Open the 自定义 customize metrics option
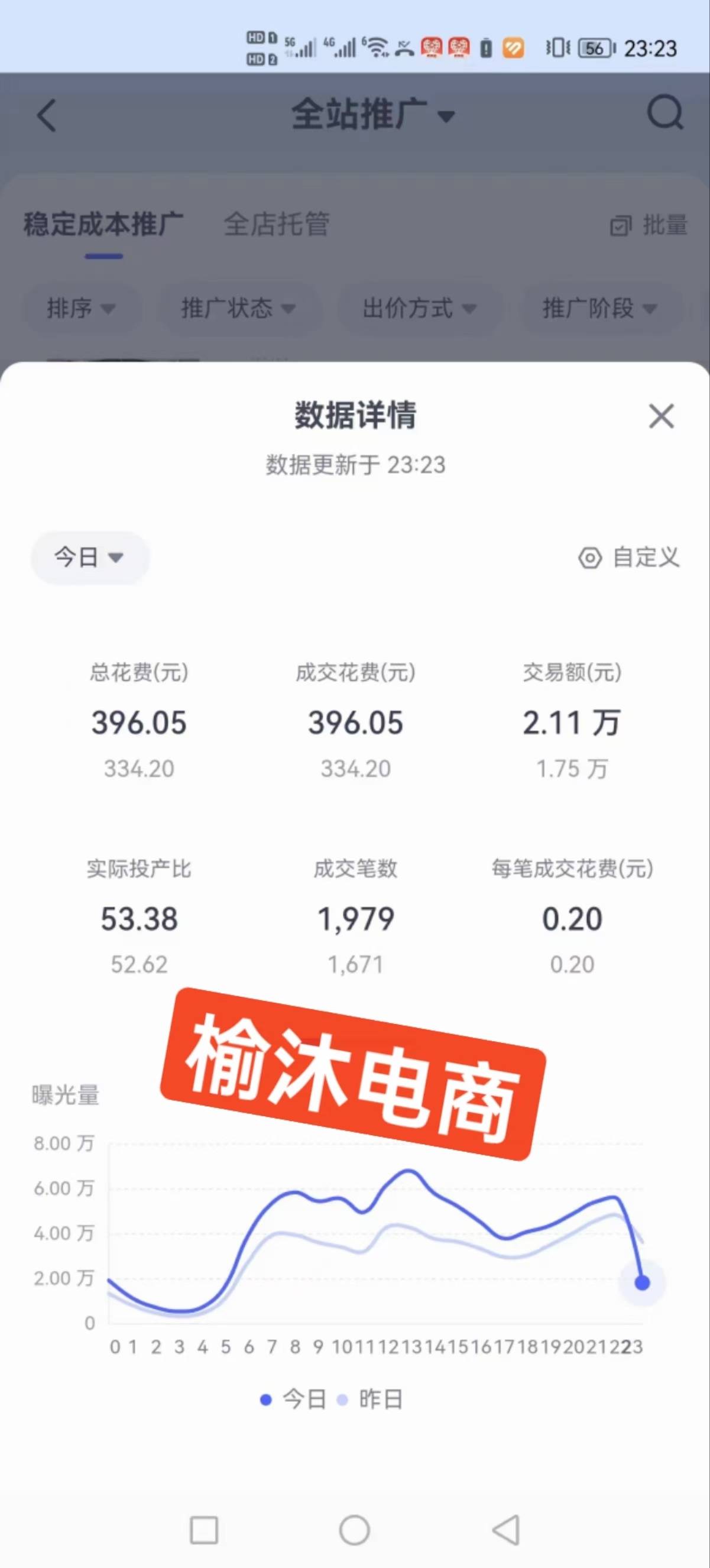Image resolution: width=710 pixels, height=1568 pixels. (x=629, y=557)
